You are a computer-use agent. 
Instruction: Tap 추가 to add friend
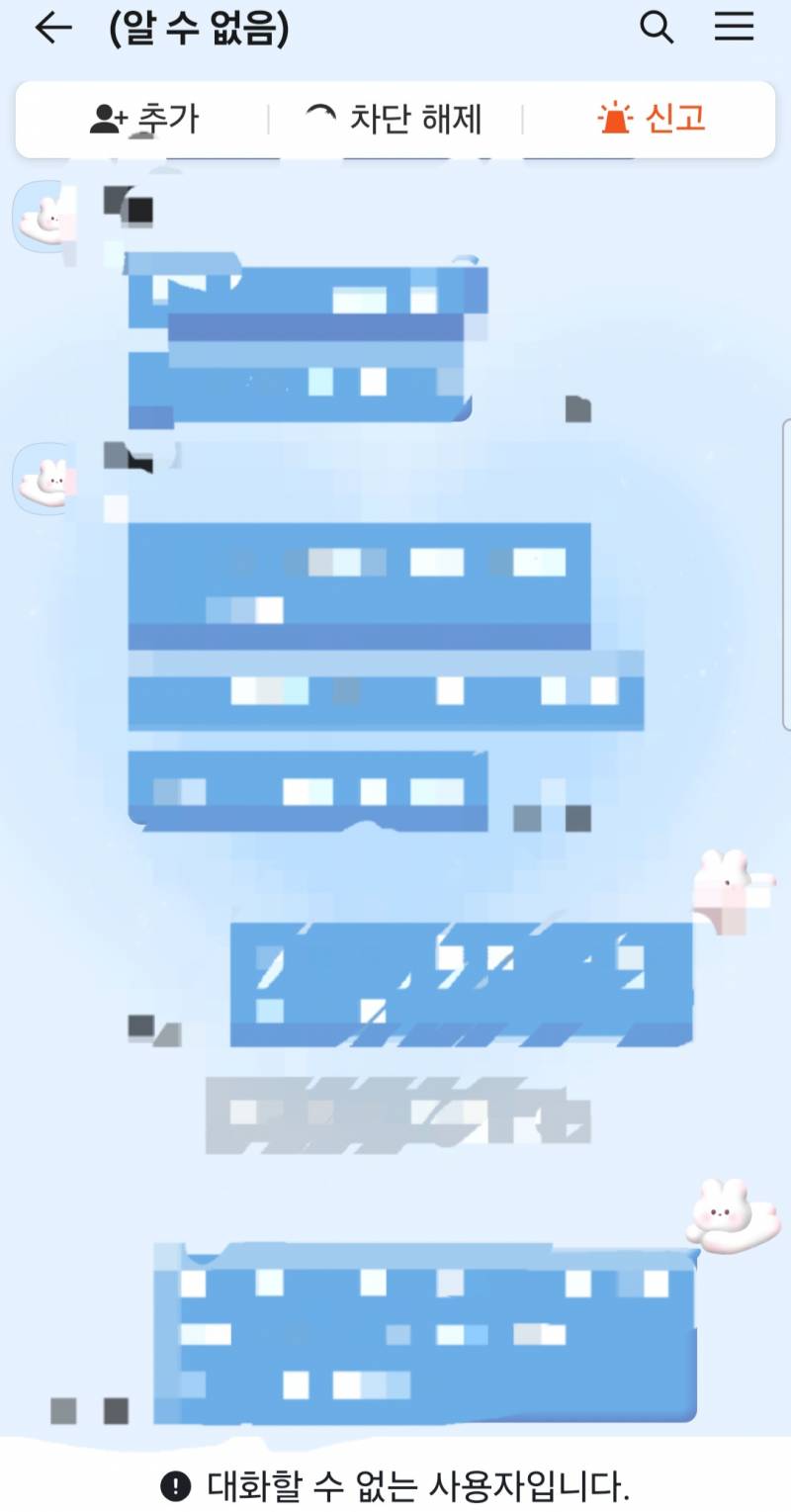pyautogui.click(x=144, y=119)
